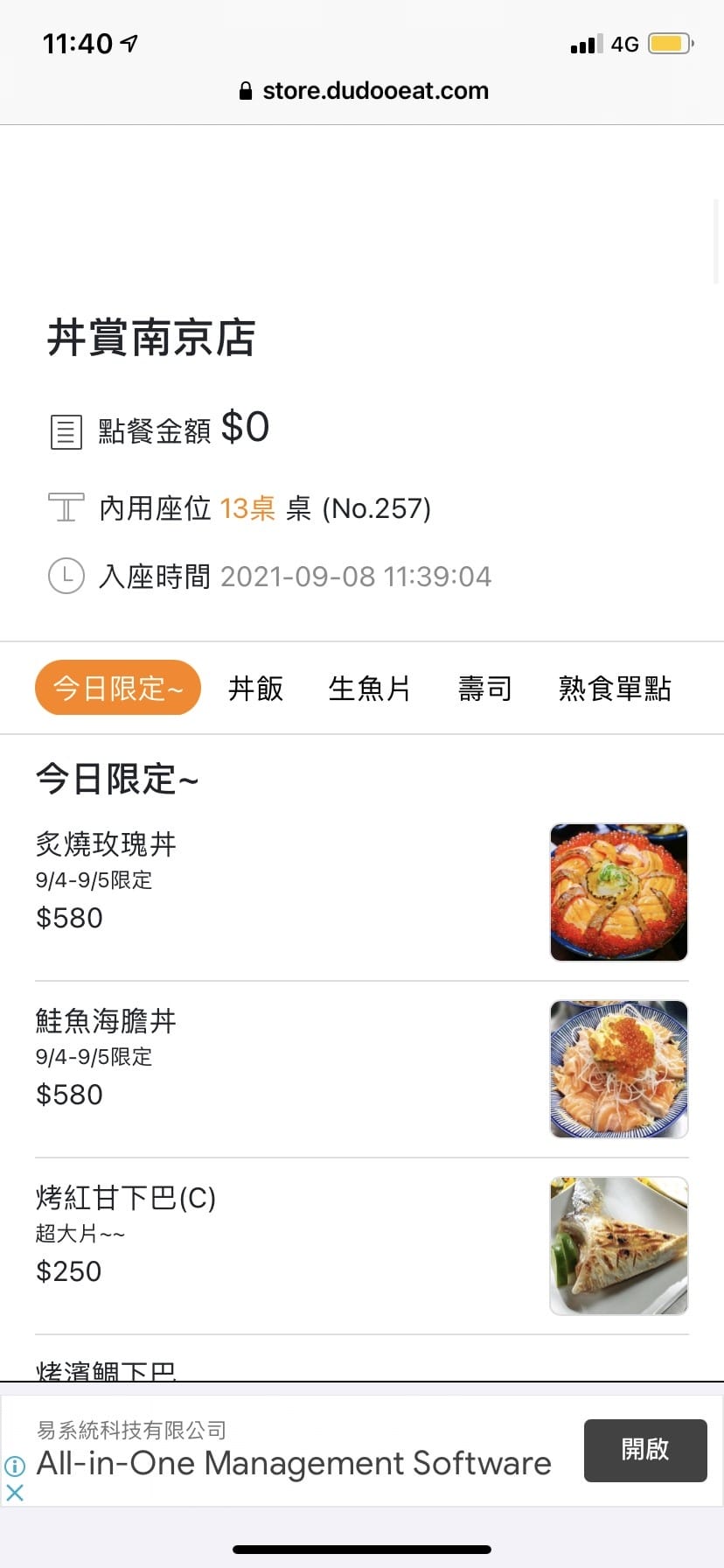Click the order amount document icon
Image resolution: width=724 pixels, height=1568 pixels.
(x=66, y=428)
